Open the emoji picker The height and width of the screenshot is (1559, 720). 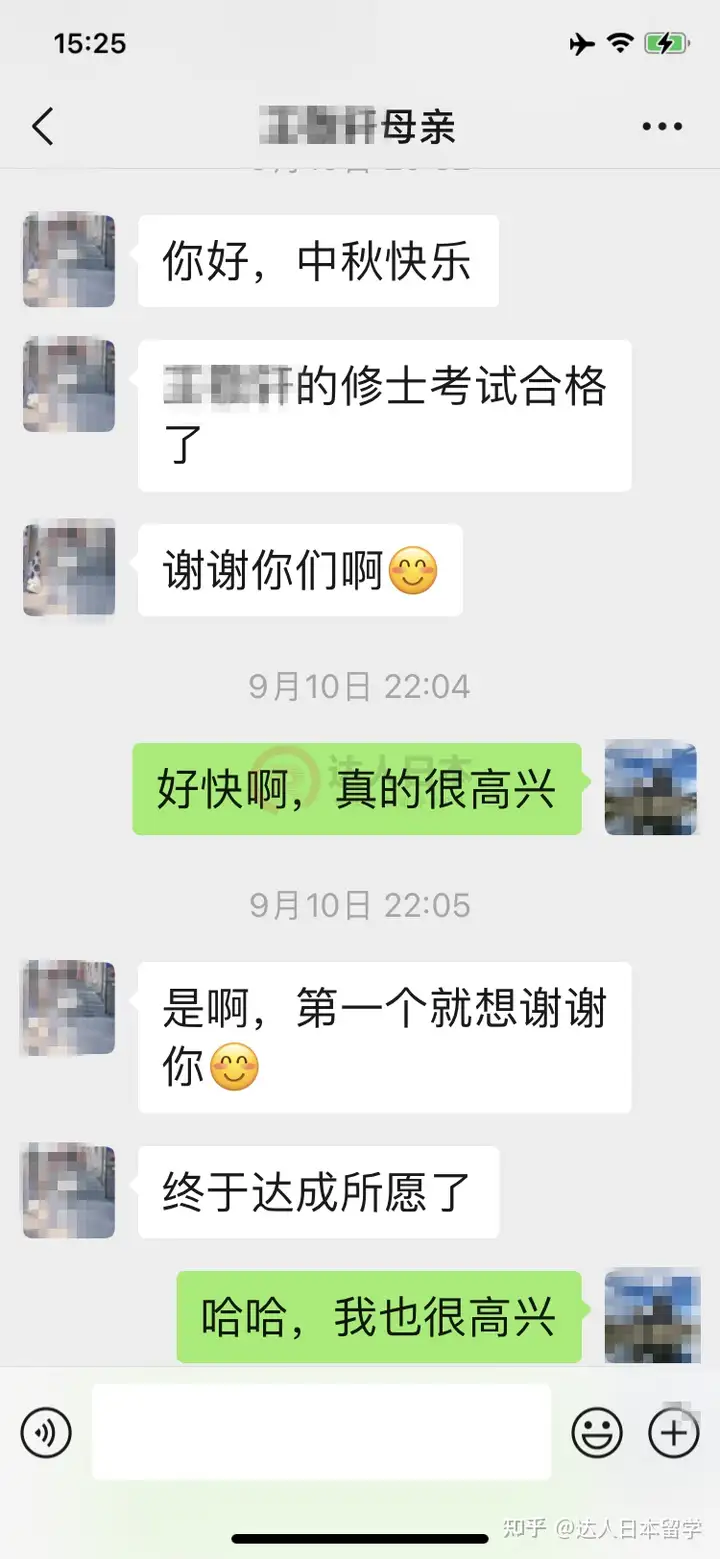point(598,1432)
